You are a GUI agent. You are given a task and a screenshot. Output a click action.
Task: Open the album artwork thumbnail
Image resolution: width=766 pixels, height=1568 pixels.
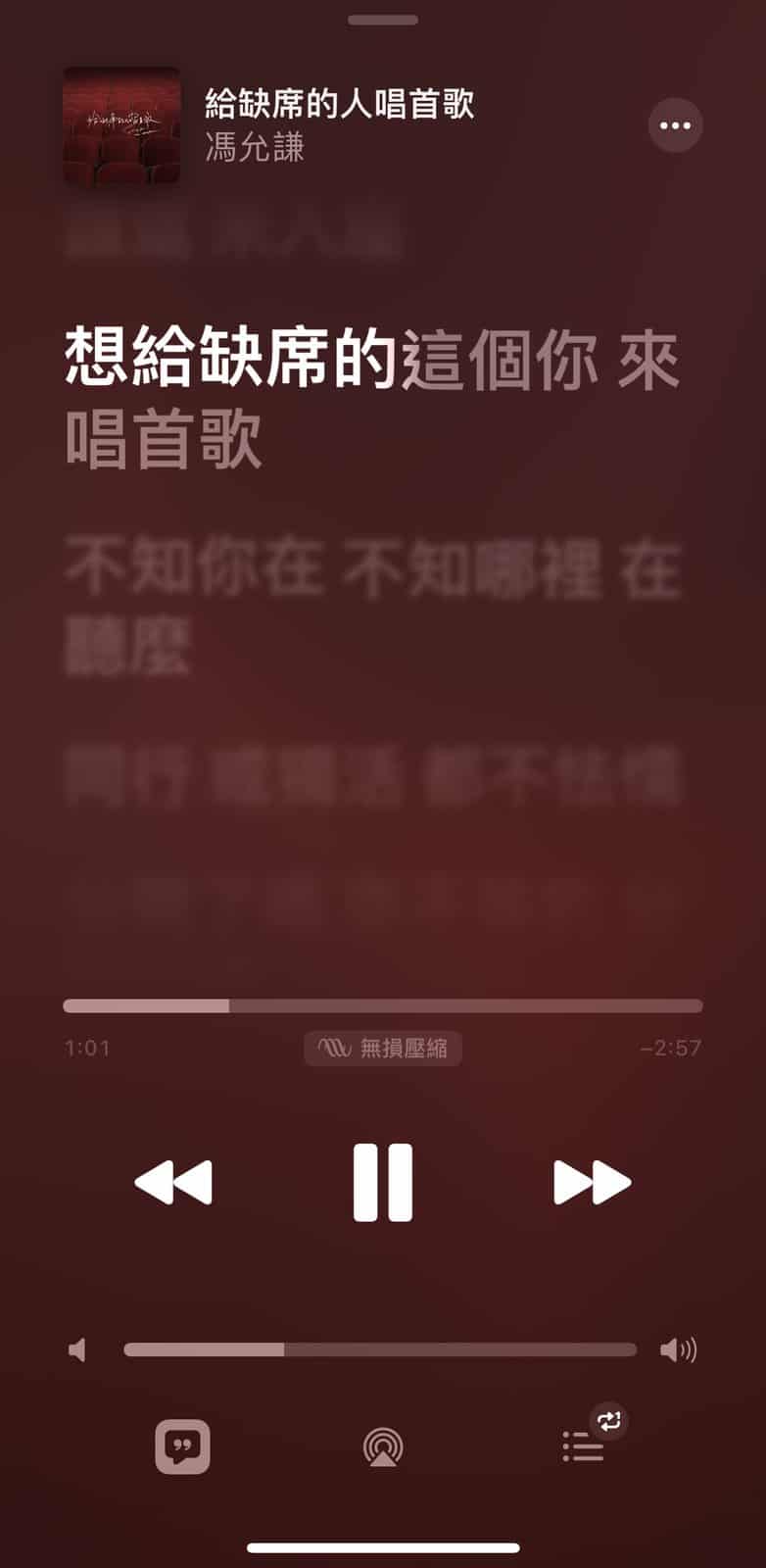(121, 125)
